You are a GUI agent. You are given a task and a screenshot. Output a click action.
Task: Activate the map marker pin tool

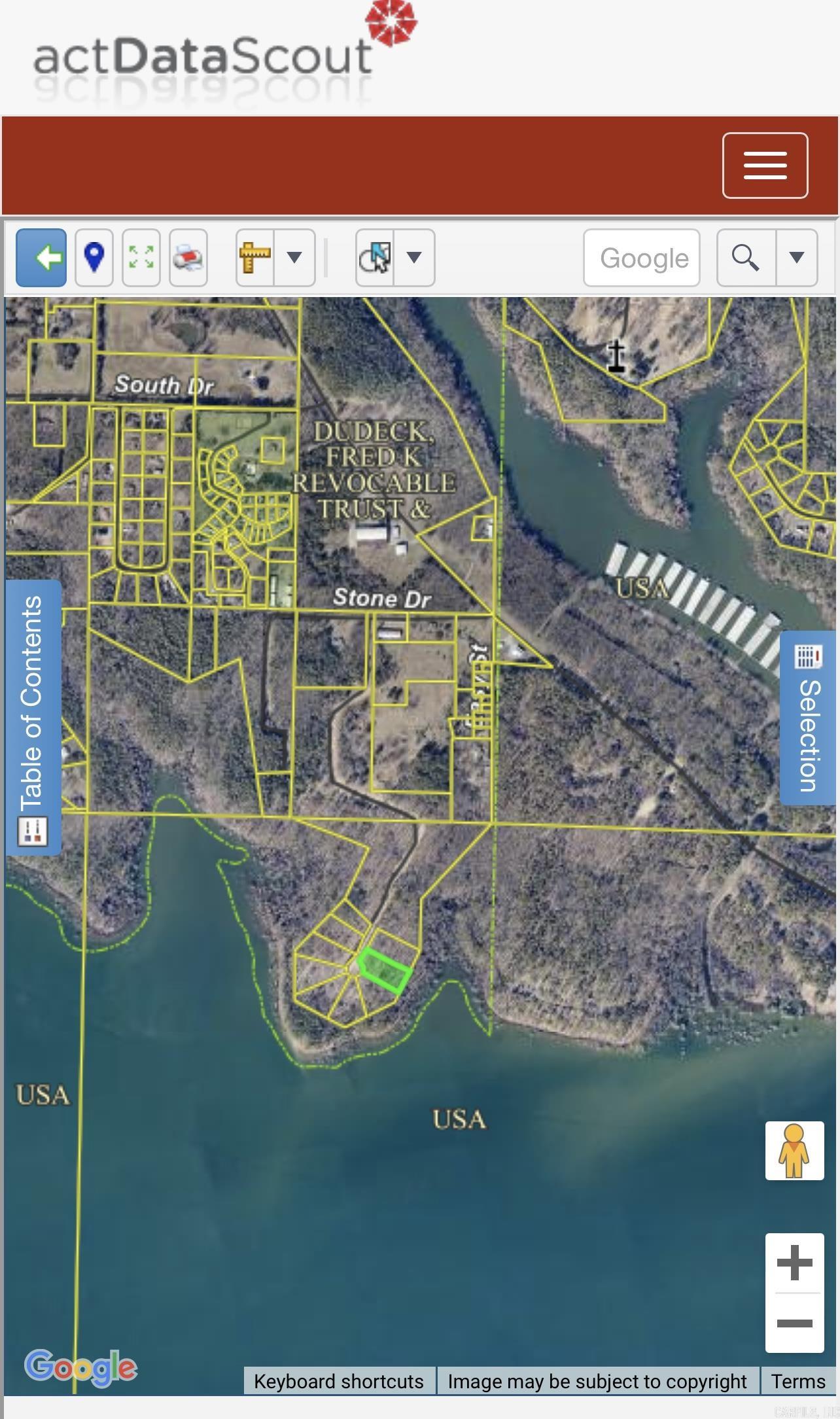pos(94,258)
